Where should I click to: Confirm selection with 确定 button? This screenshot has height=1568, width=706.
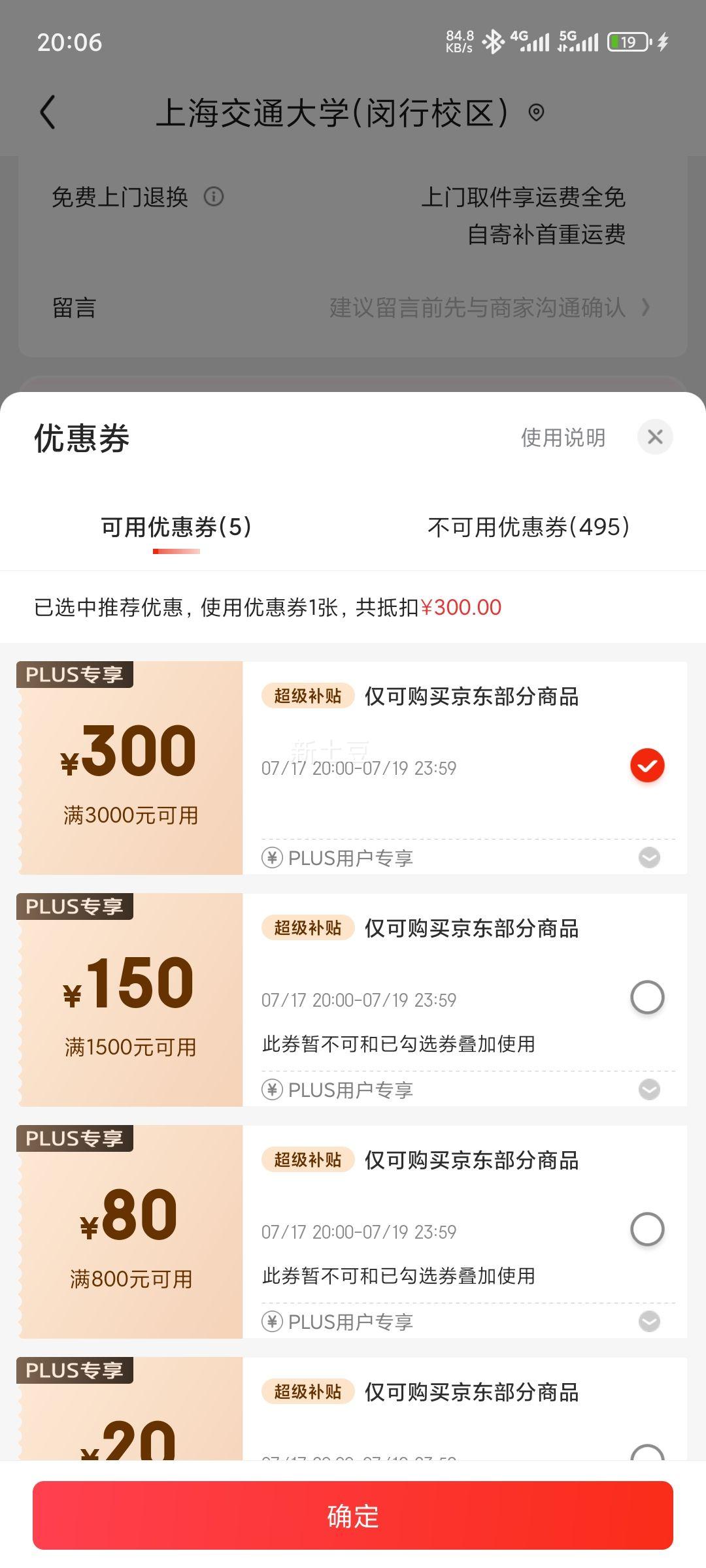(x=353, y=1516)
